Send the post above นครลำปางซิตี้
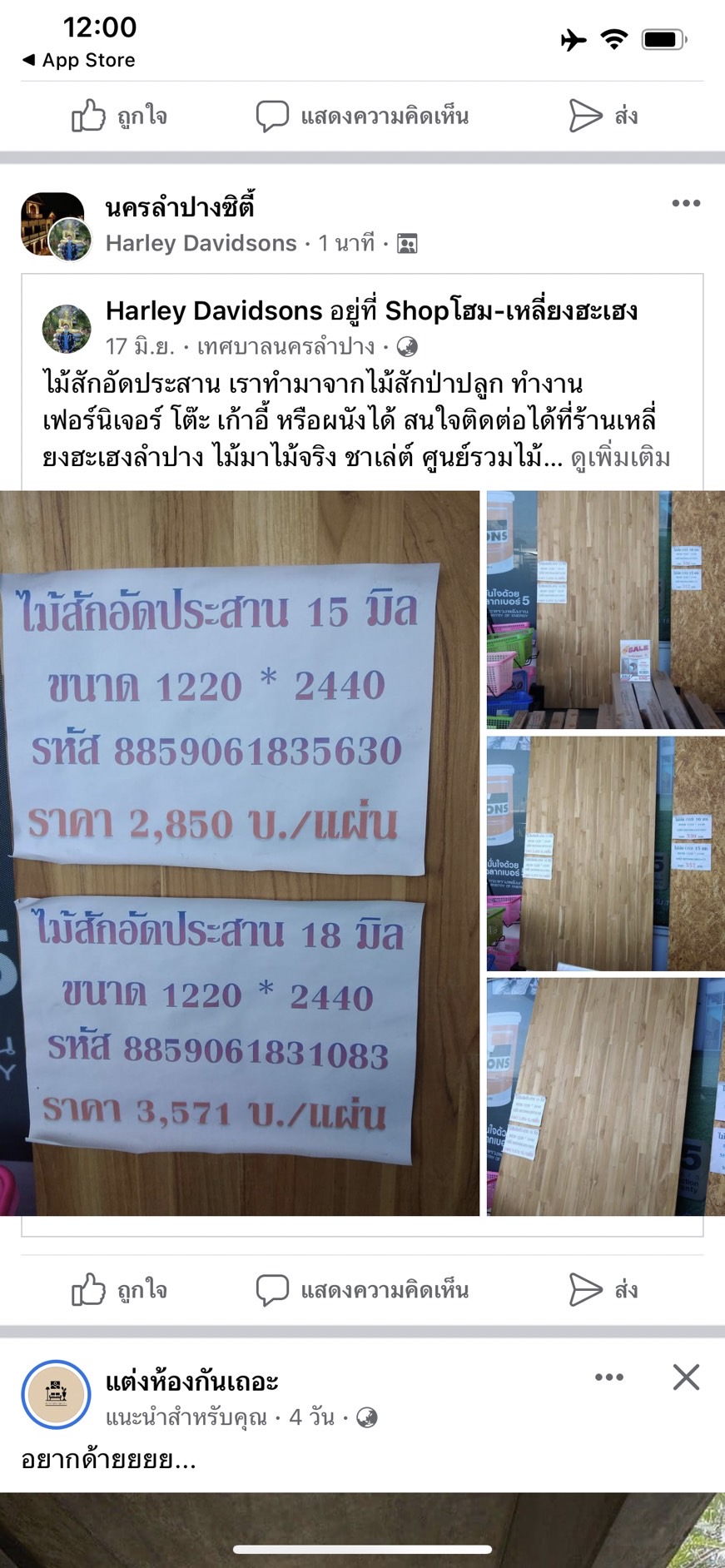Image resolution: width=725 pixels, height=1568 pixels. pos(603,116)
